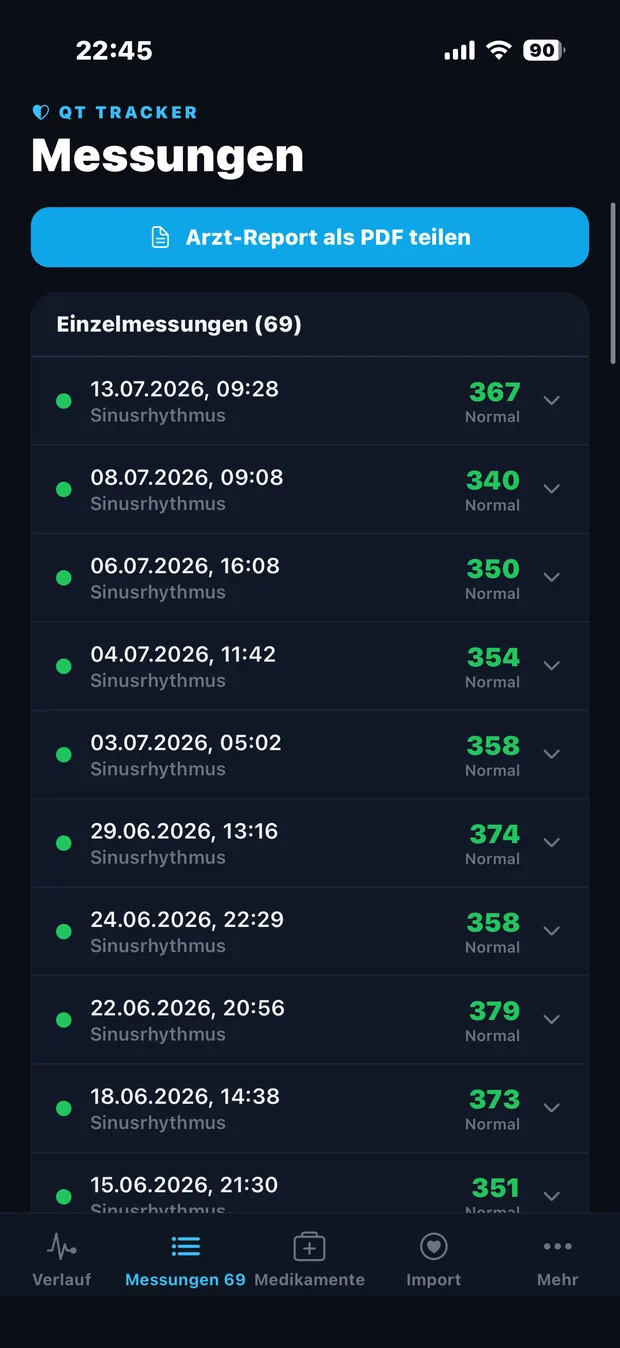The height and width of the screenshot is (1348, 620).
Task: Switch to the Verlauf tab
Action: (x=62, y=1260)
